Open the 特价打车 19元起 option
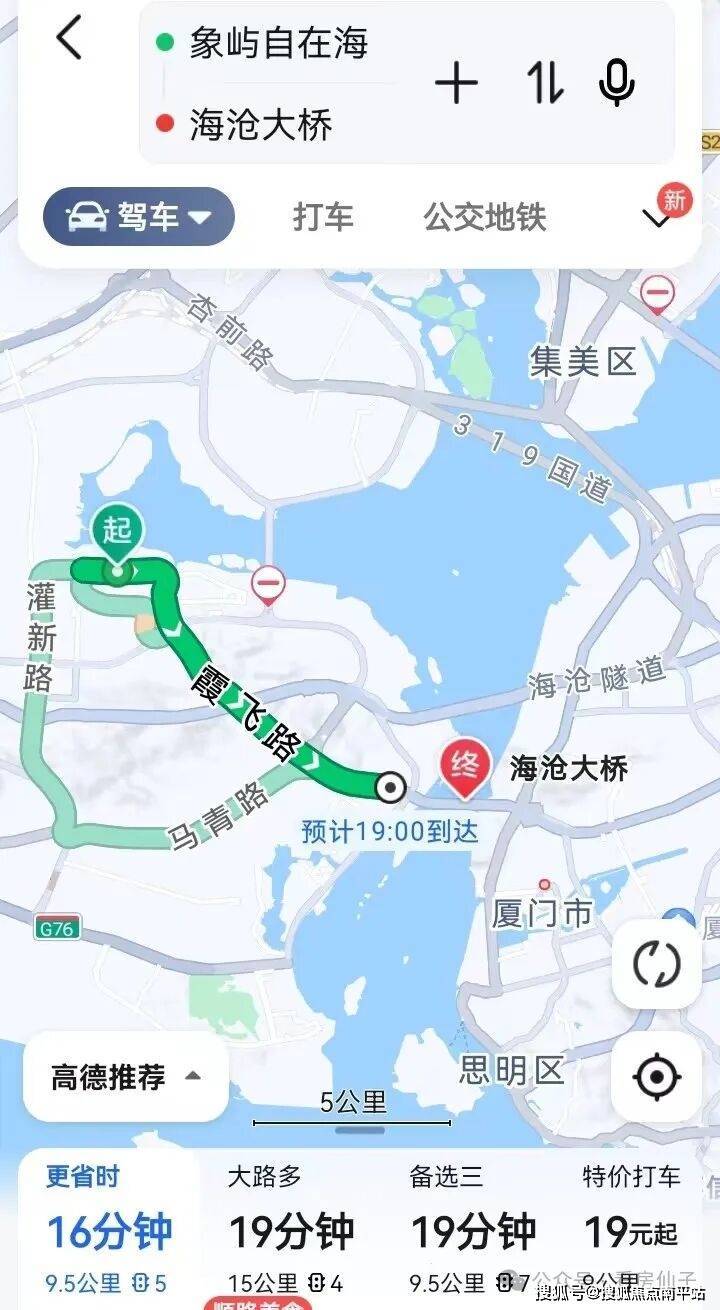 click(x=634, y=1231)
